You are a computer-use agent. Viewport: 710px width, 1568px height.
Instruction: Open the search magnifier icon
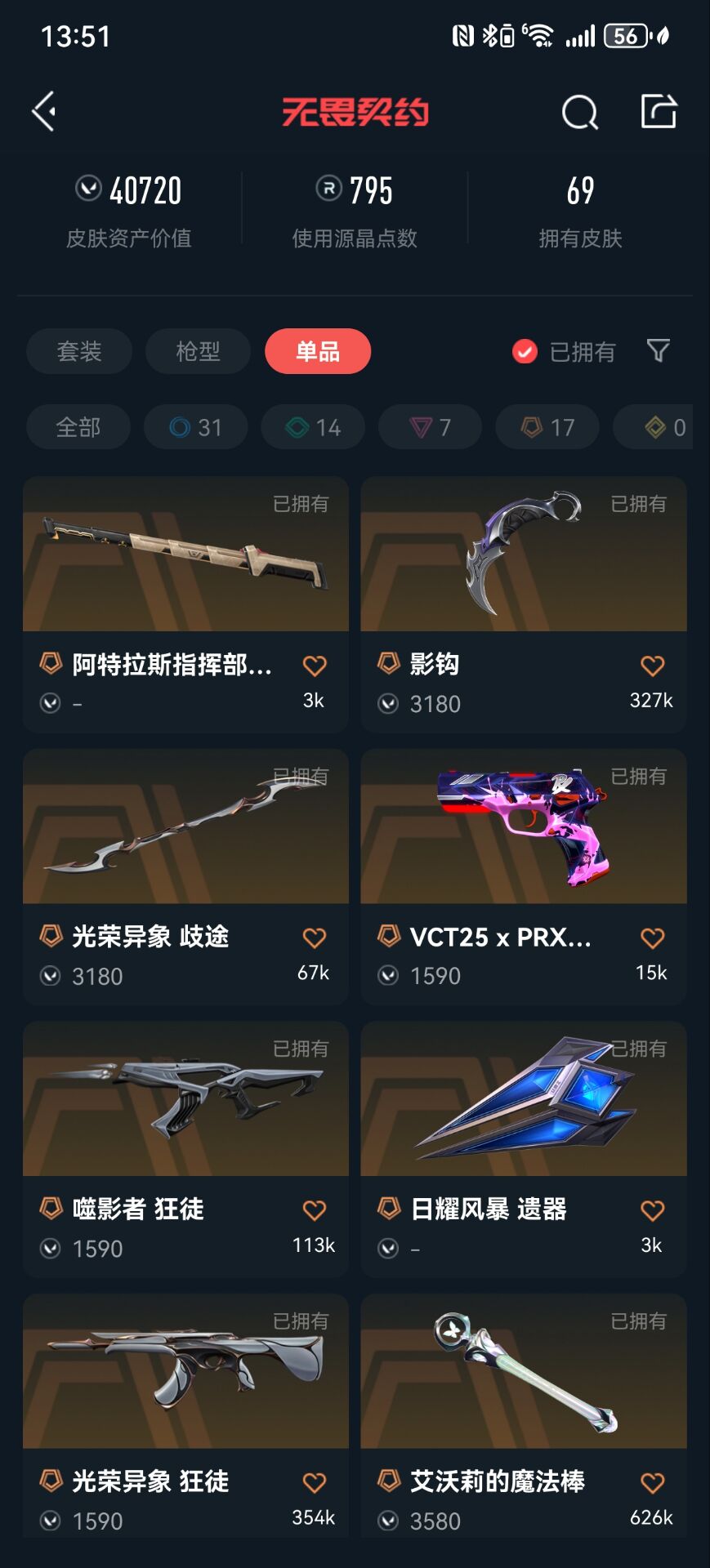pyautogui.click(x=580, y=112)
